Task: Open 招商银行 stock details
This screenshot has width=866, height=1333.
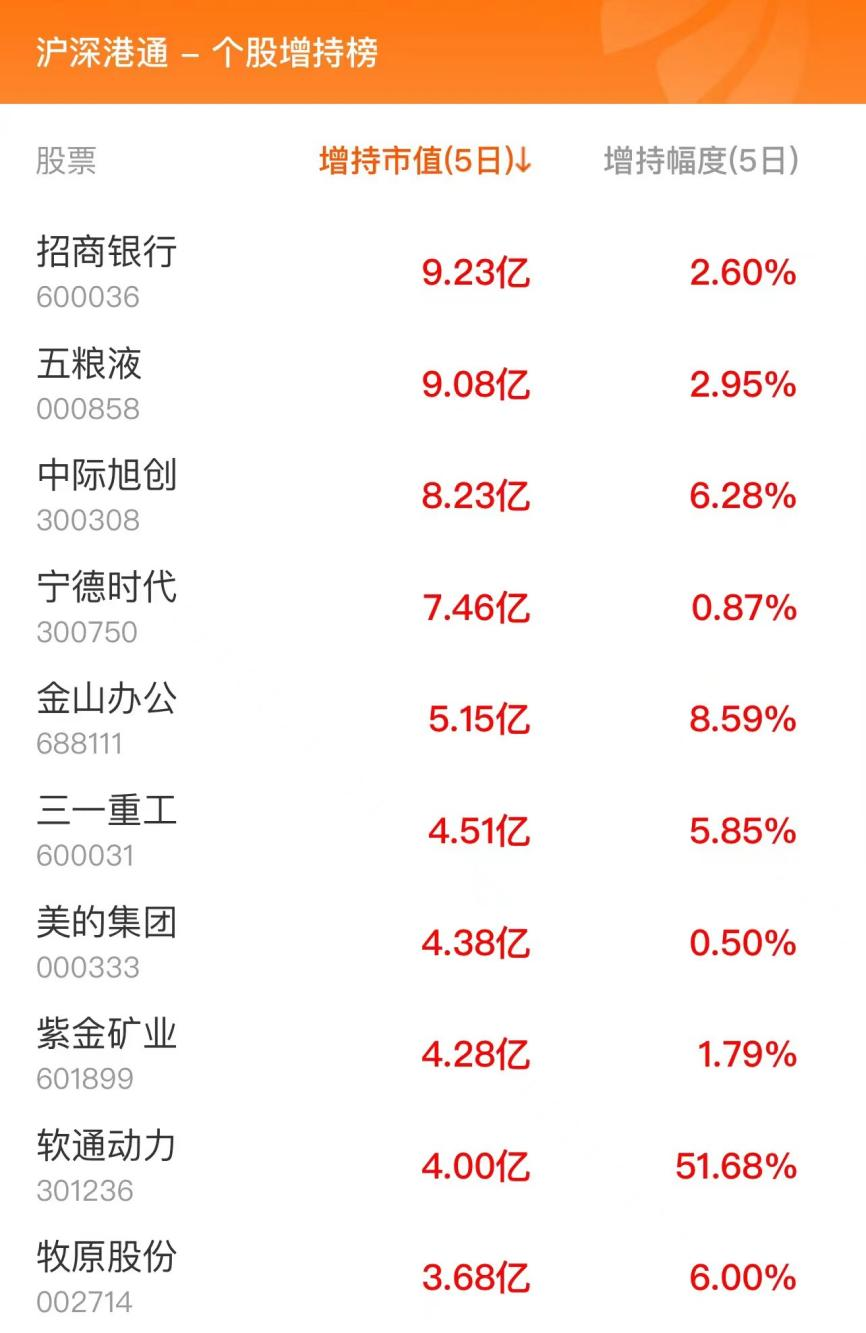Action: 107,251
